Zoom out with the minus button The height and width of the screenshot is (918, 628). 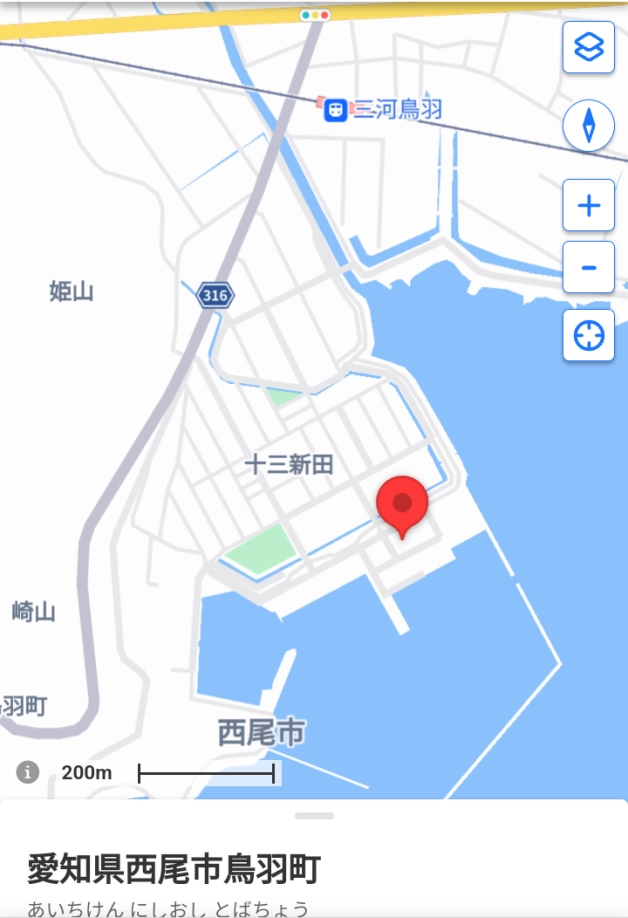[x=589, y=268]
